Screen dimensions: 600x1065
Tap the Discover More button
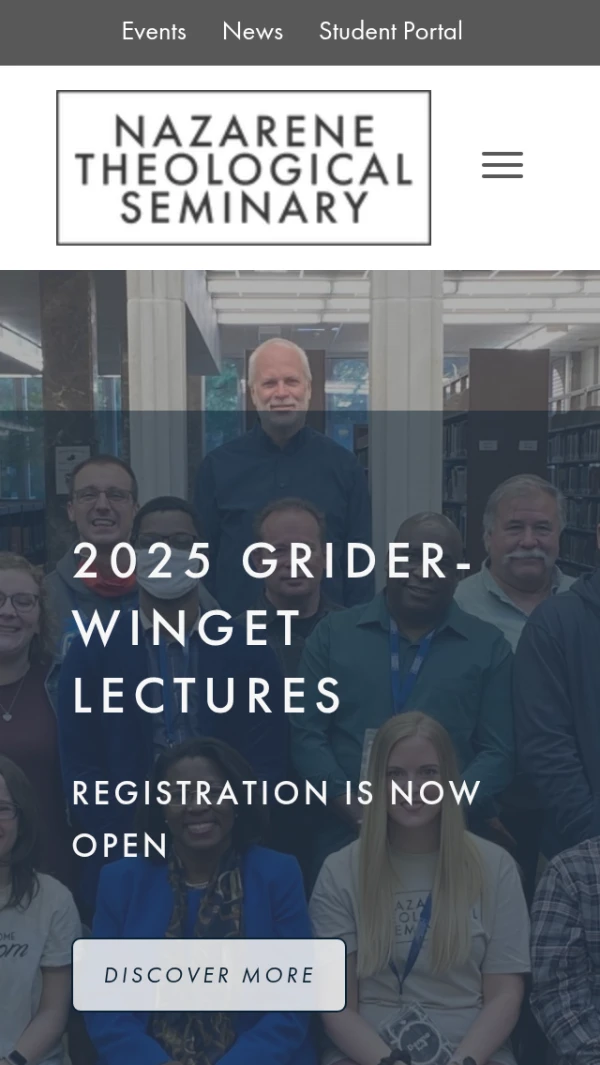(x=209, y=975)
